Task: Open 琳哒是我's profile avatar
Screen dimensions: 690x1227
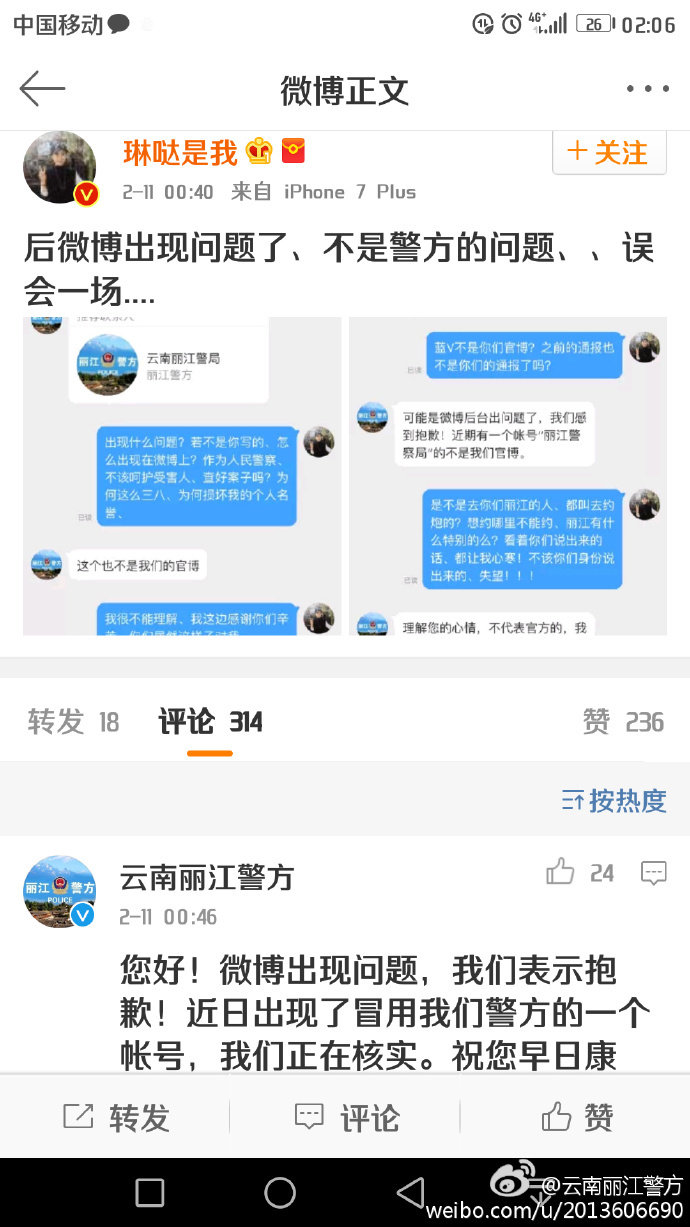Action: click(x=60, y=168)
